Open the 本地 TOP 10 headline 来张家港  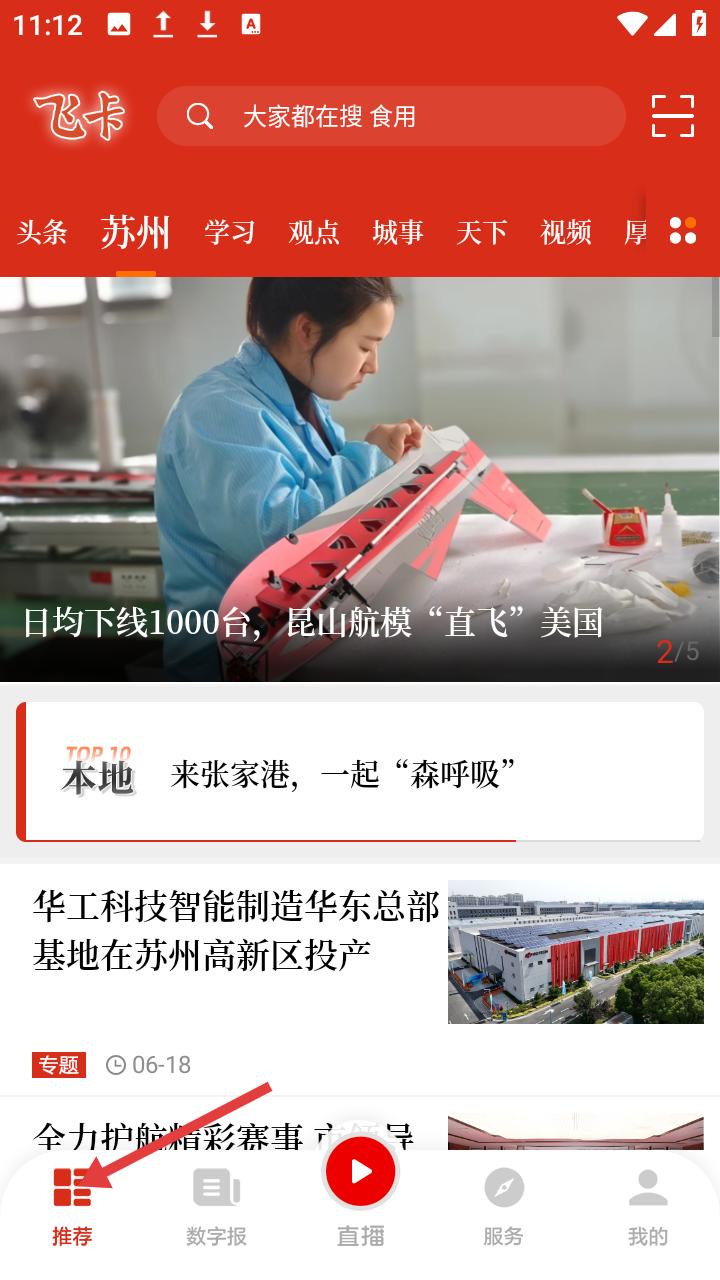[360, 772]
